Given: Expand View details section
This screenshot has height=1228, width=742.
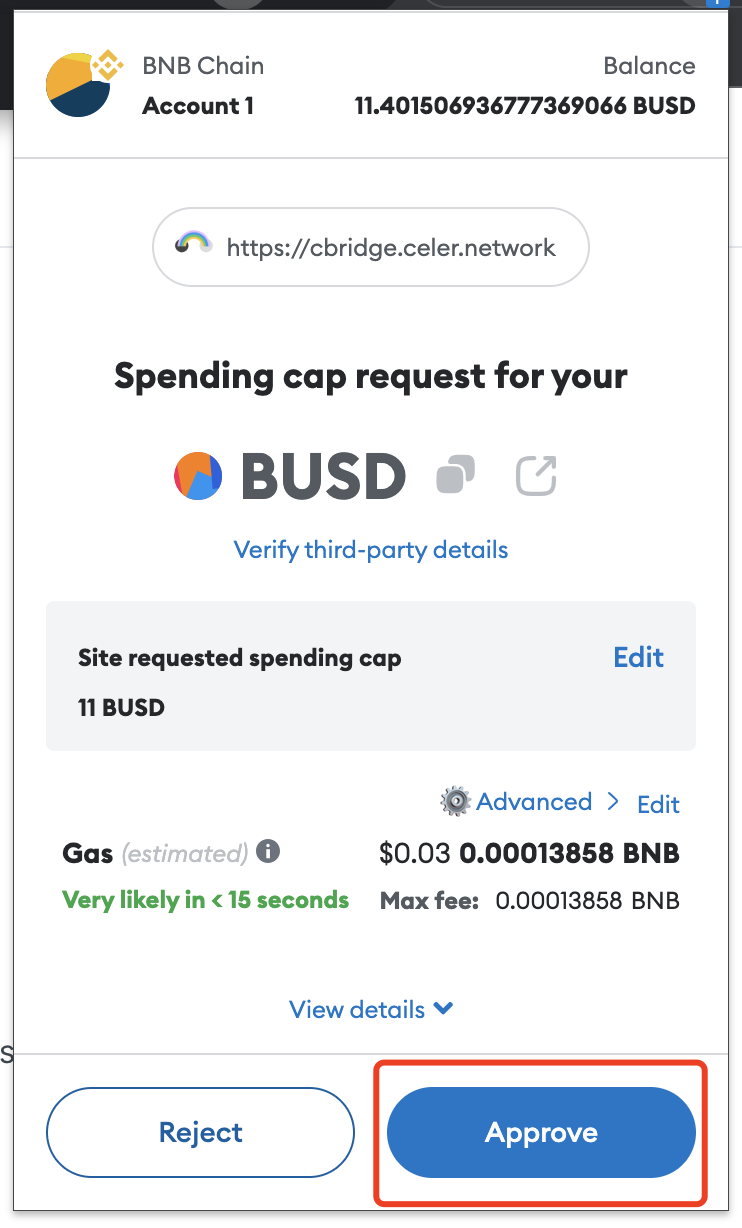Looking at the screenshot, I should tap(370, 1009).
